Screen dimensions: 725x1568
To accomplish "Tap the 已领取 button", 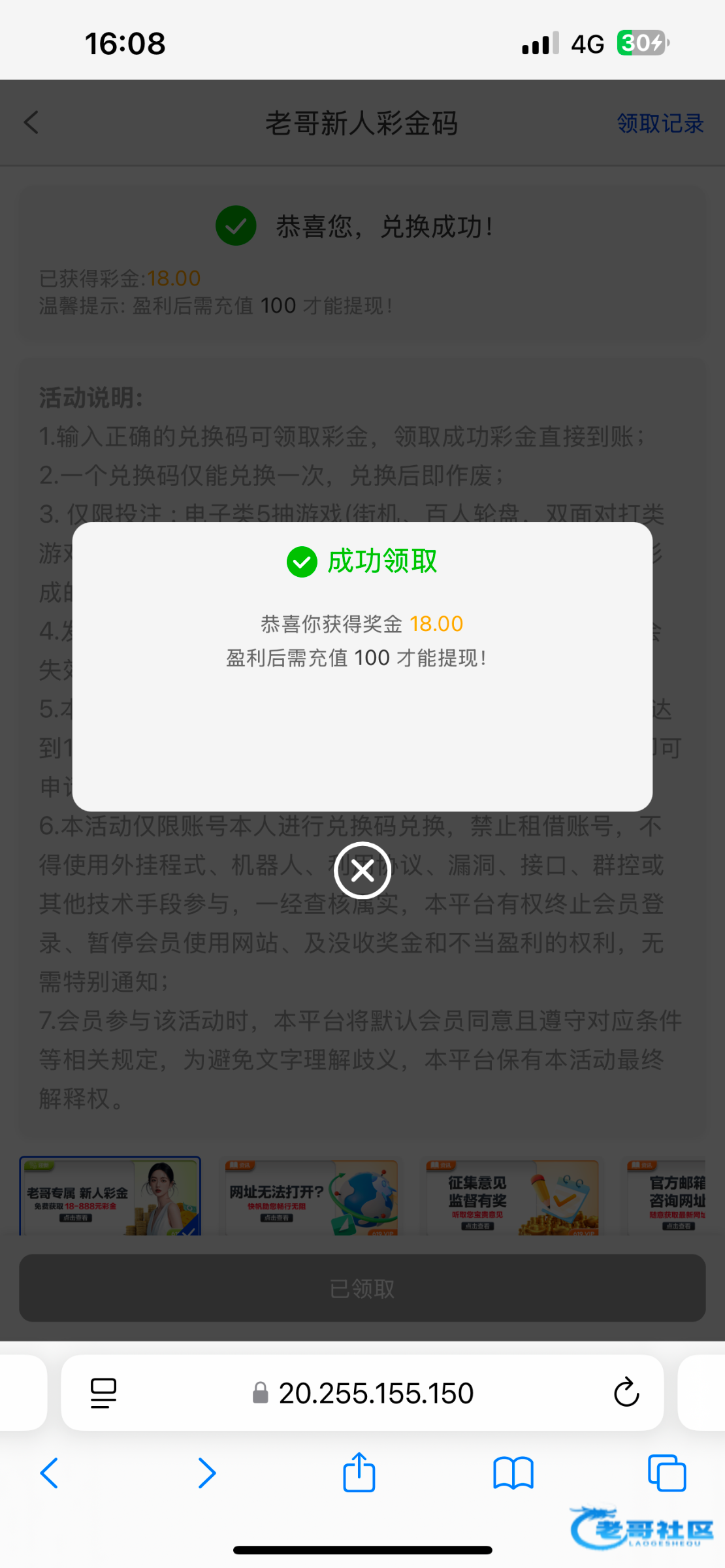I will pos(362,1288).
